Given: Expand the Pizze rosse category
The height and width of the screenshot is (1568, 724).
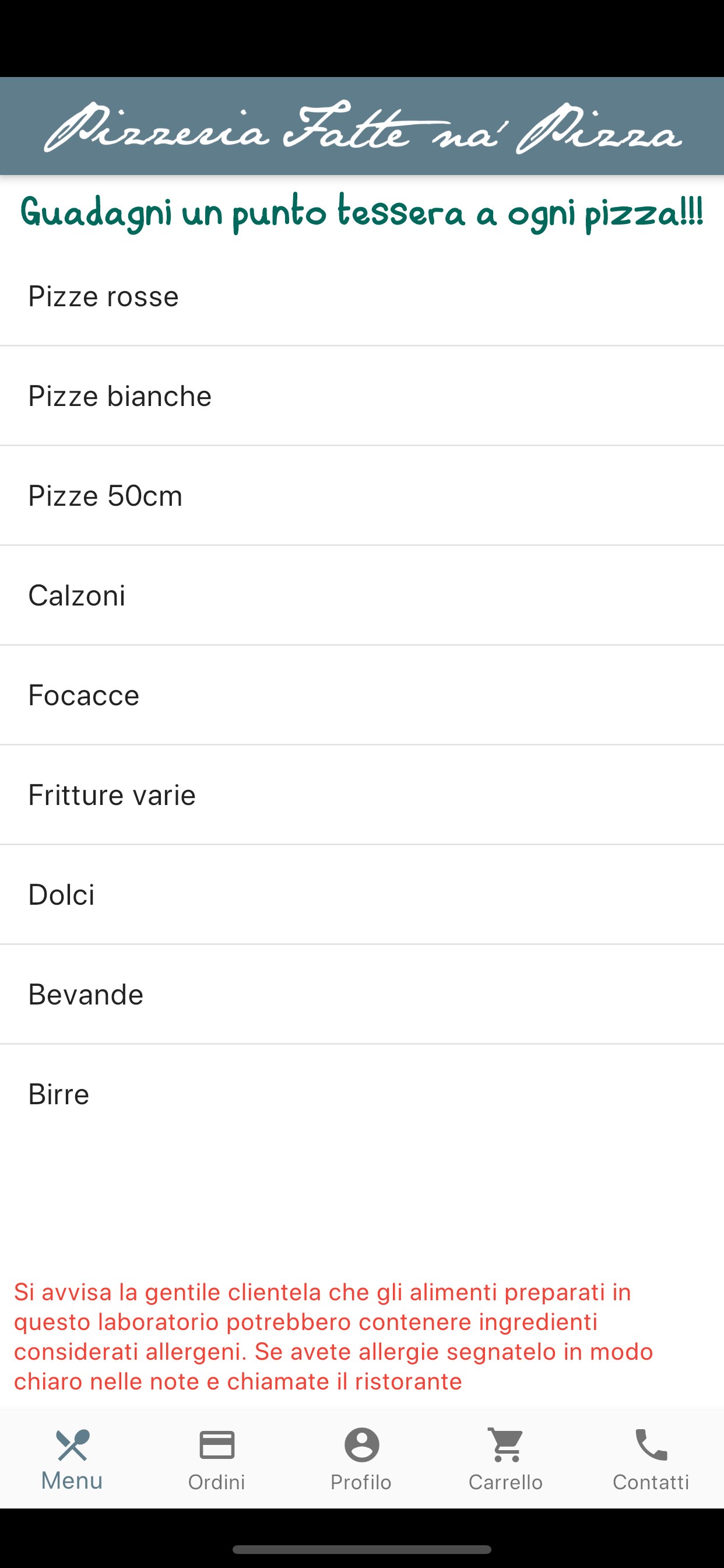Looking at the screenshot, I should (x=362, y=296).
